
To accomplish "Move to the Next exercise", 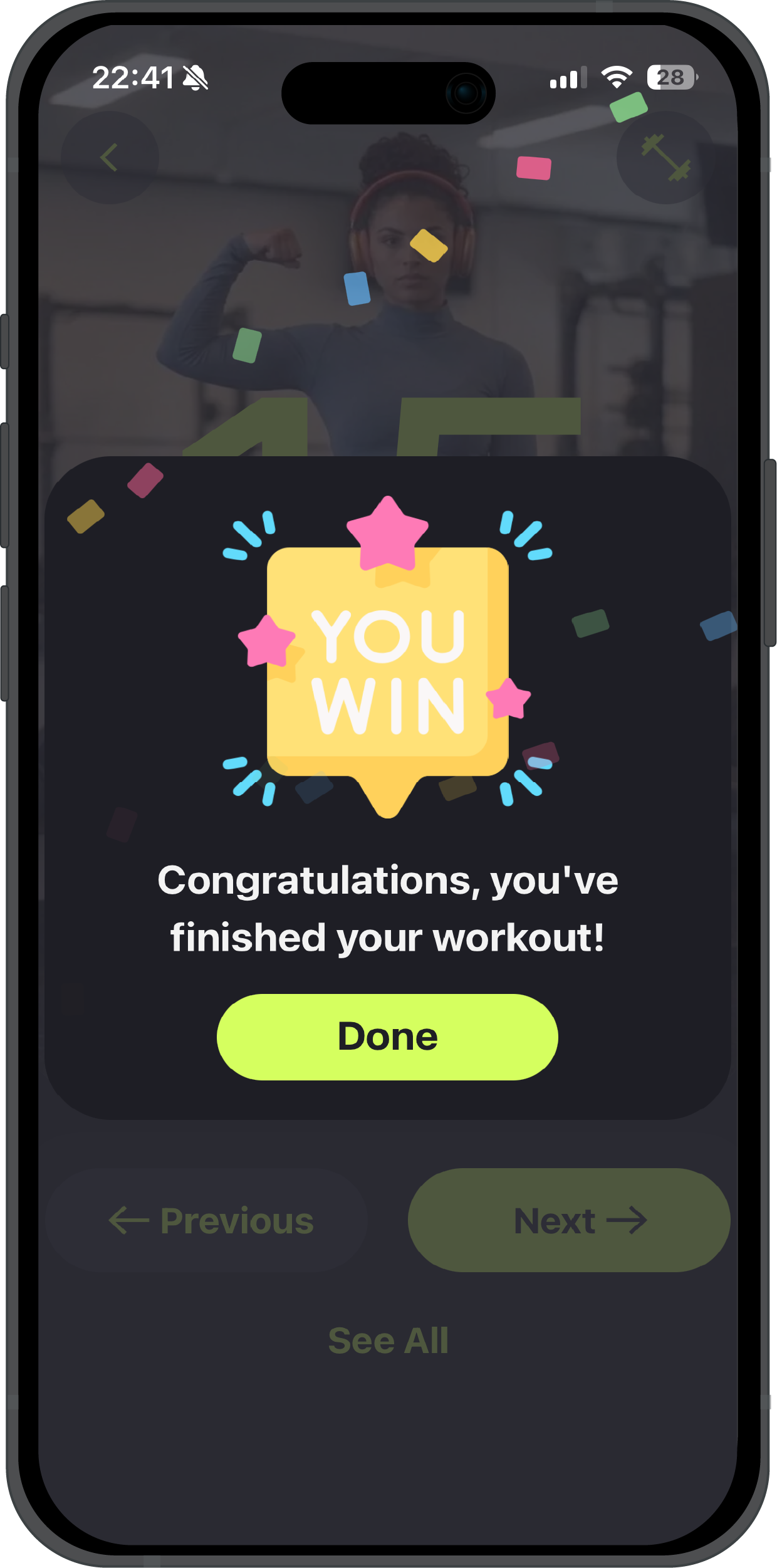I will (569, 1220).
